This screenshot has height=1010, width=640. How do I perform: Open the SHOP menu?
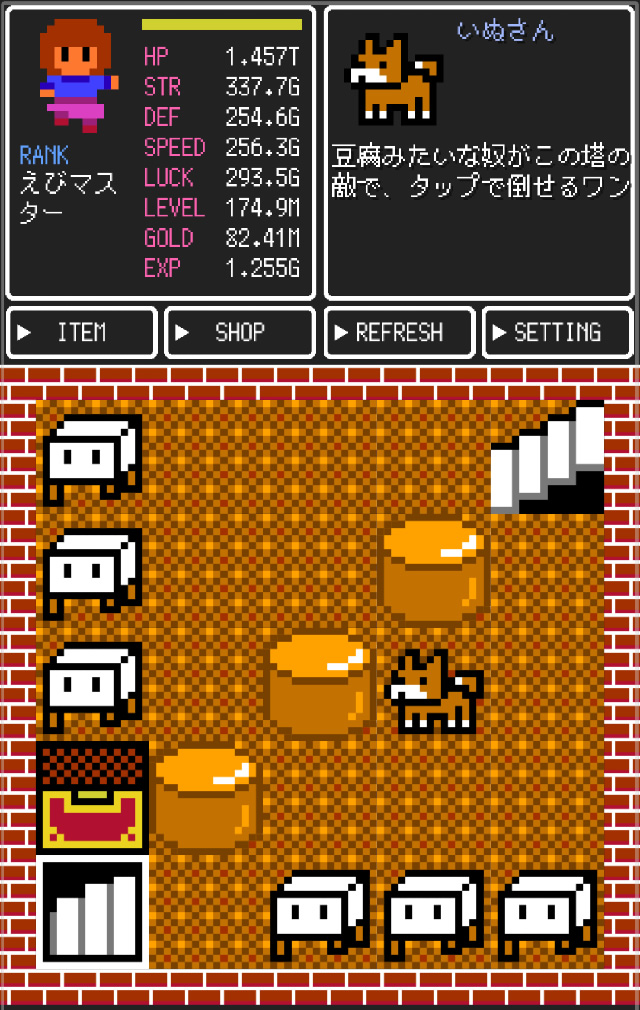(239, 333)
